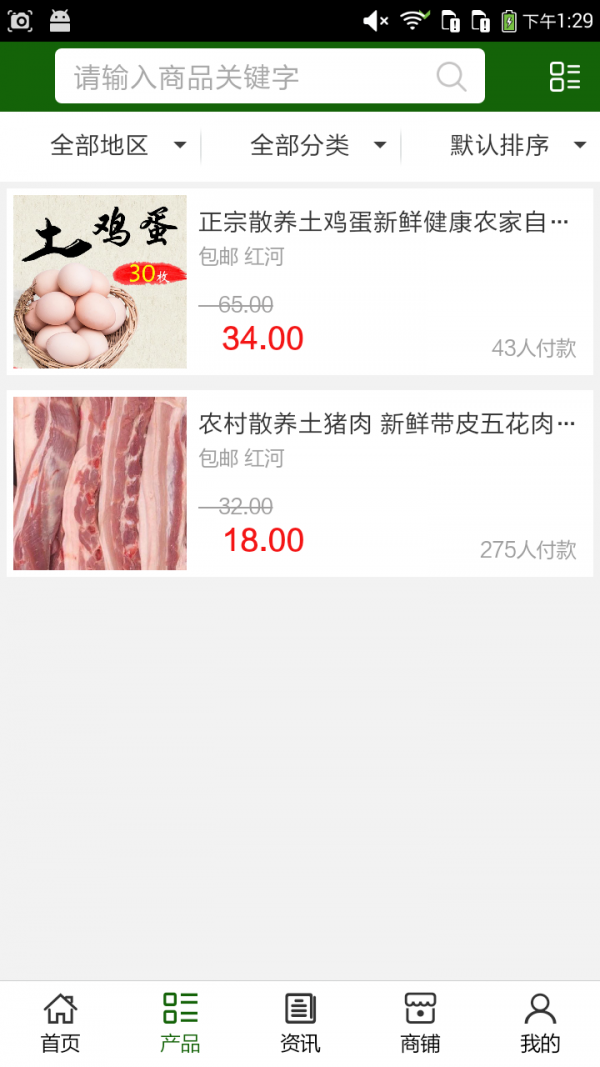Expand the 全部地区 region dropdown
Screen dimensions: 600x1067
pos(118,146)
